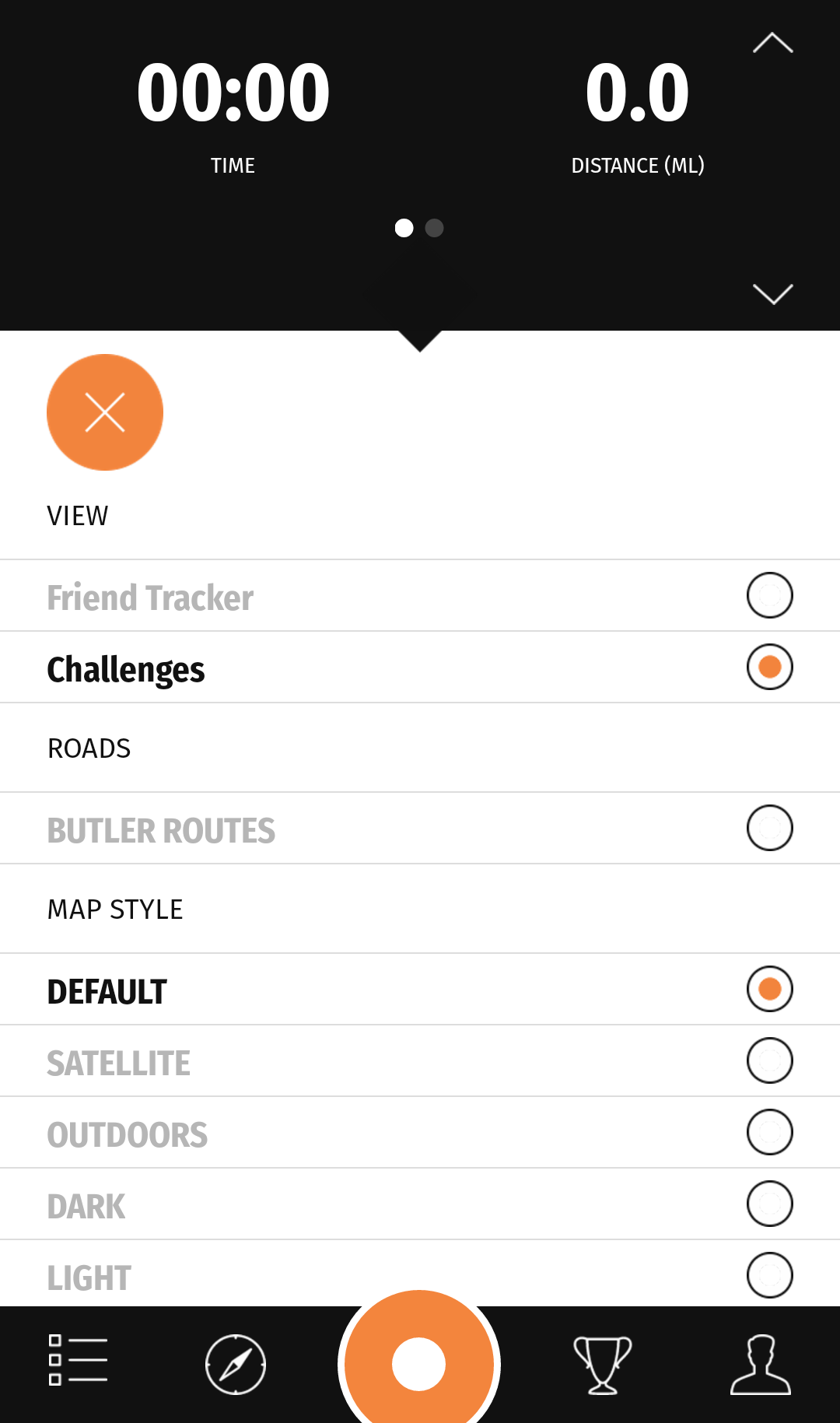This screenshot has height=1423, width=840.
Task: Open the list tab in bottom bar
Action: [x=78, y=1361]
